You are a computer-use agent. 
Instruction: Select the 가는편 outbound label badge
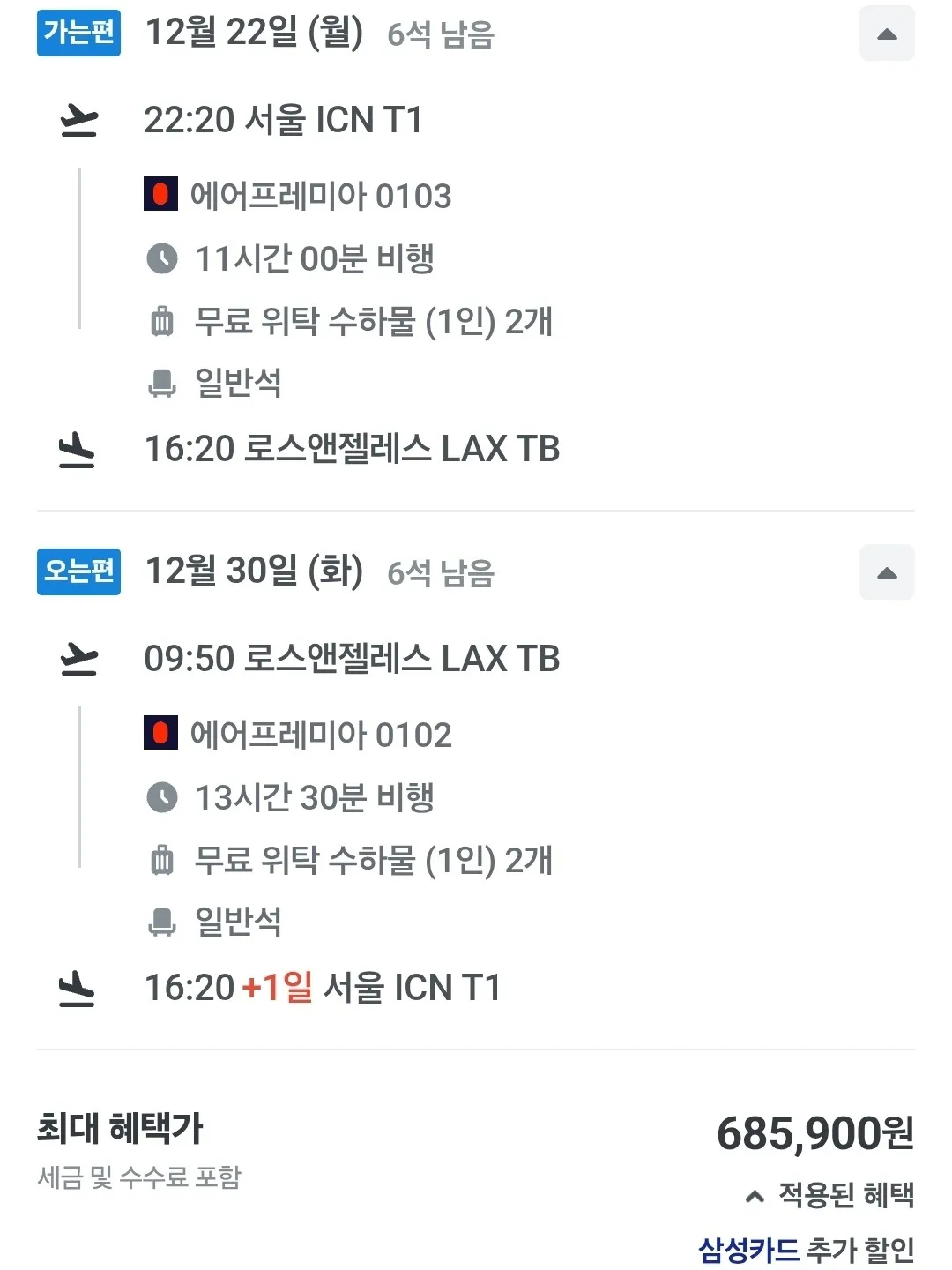click(x=78, y=34)
